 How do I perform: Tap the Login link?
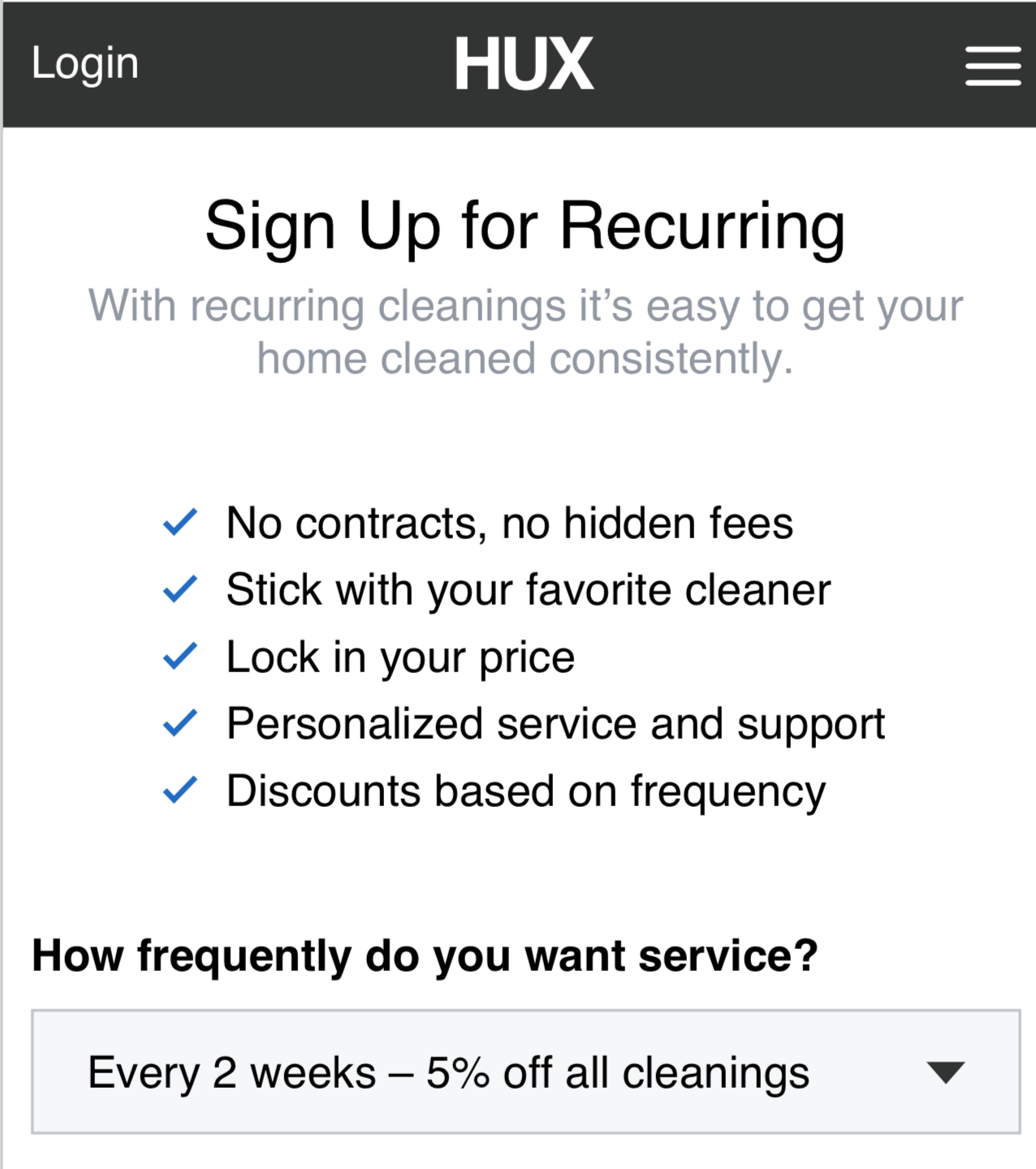(85, 64)
